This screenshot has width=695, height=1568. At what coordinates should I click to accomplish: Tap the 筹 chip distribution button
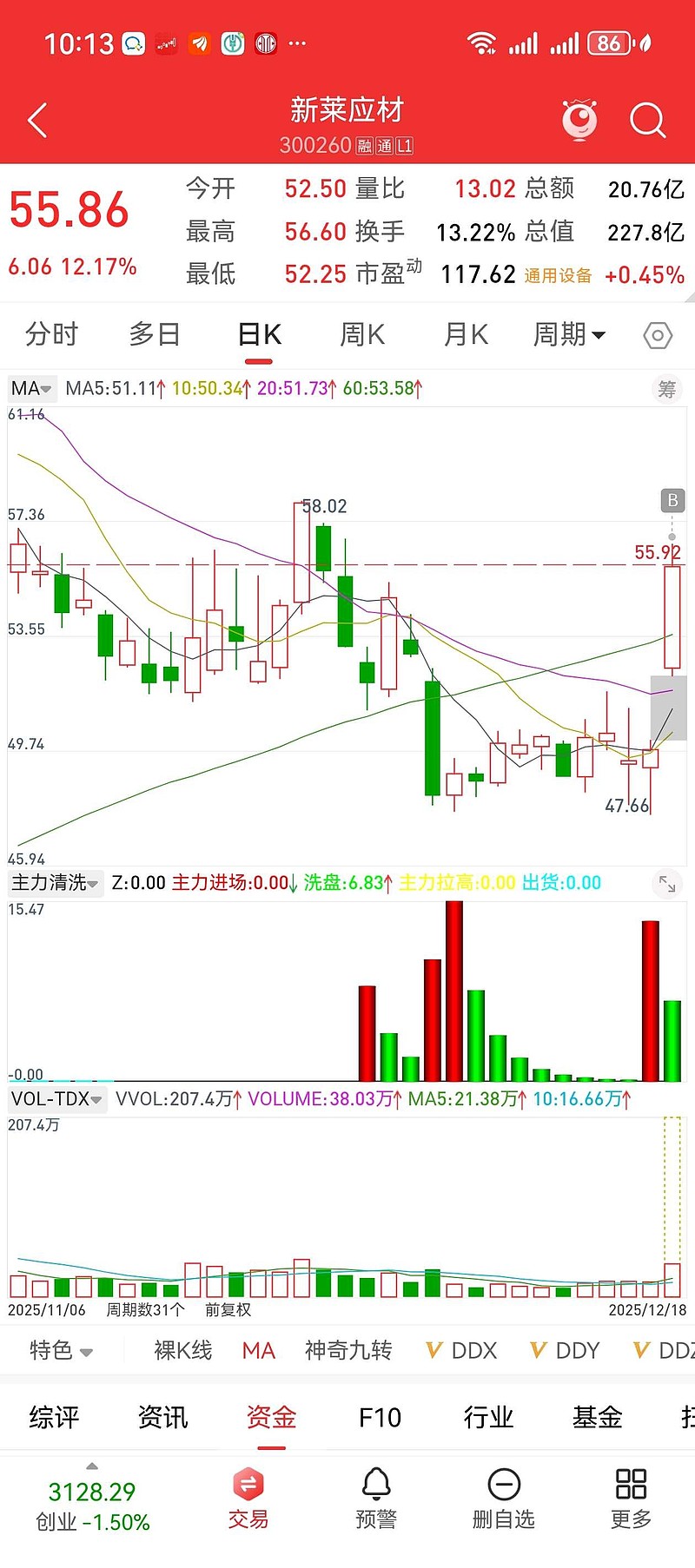(666, 390)
